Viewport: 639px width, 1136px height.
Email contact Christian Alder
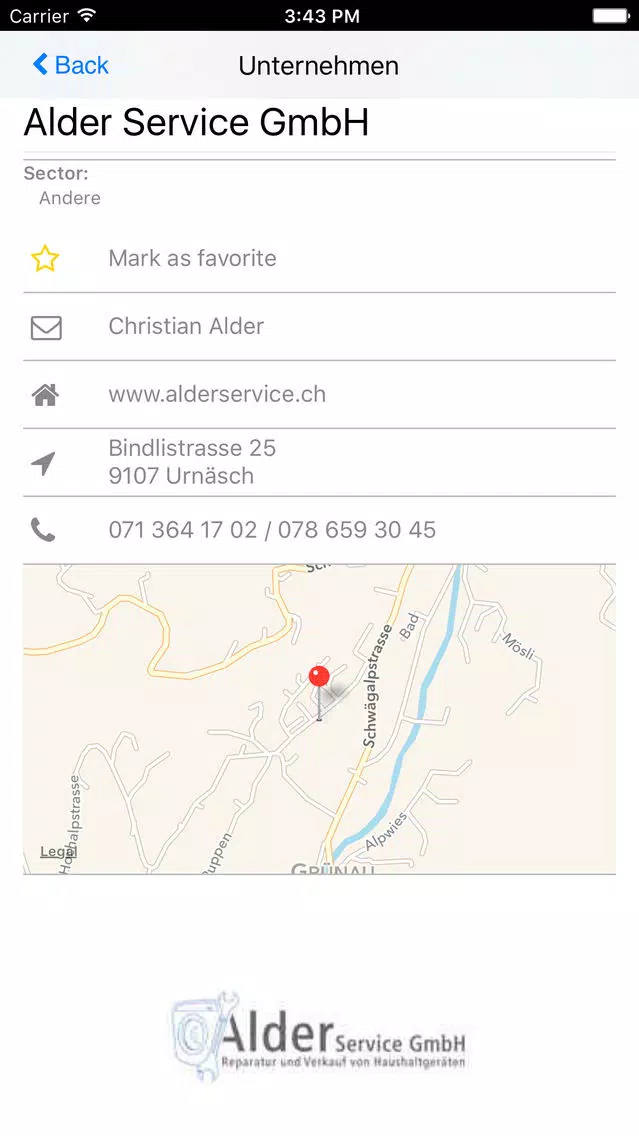pyautogui.click(x=186, y=327)
